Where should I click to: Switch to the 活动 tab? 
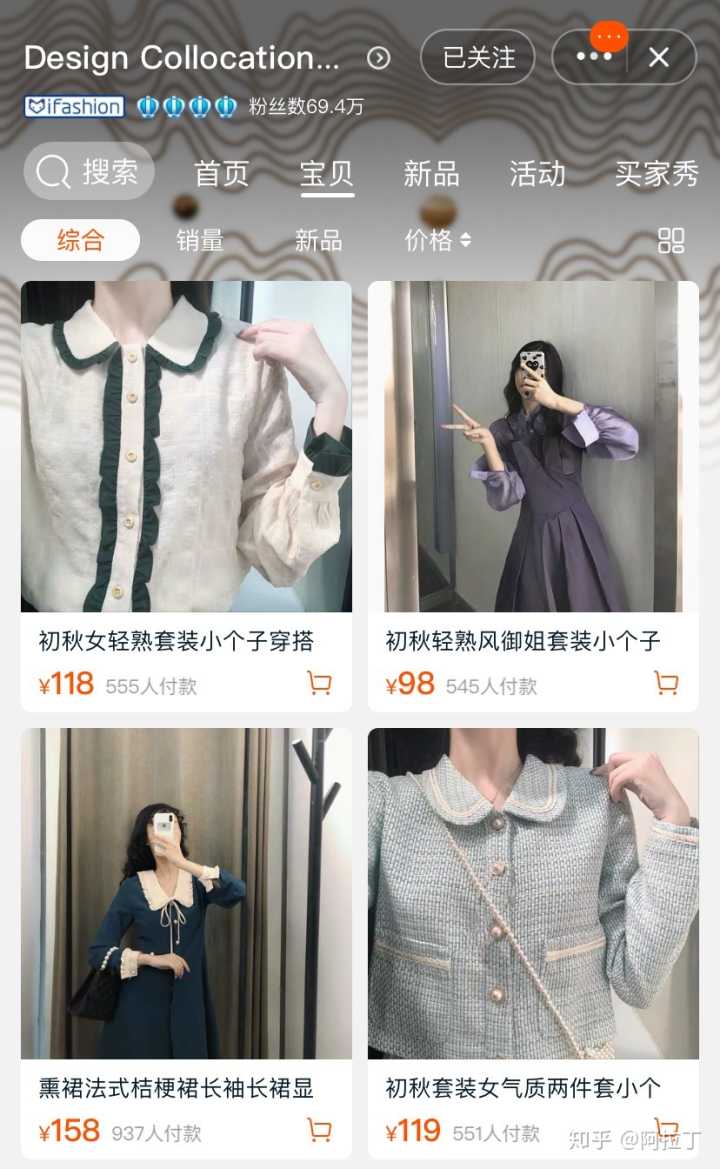[537, 174]
